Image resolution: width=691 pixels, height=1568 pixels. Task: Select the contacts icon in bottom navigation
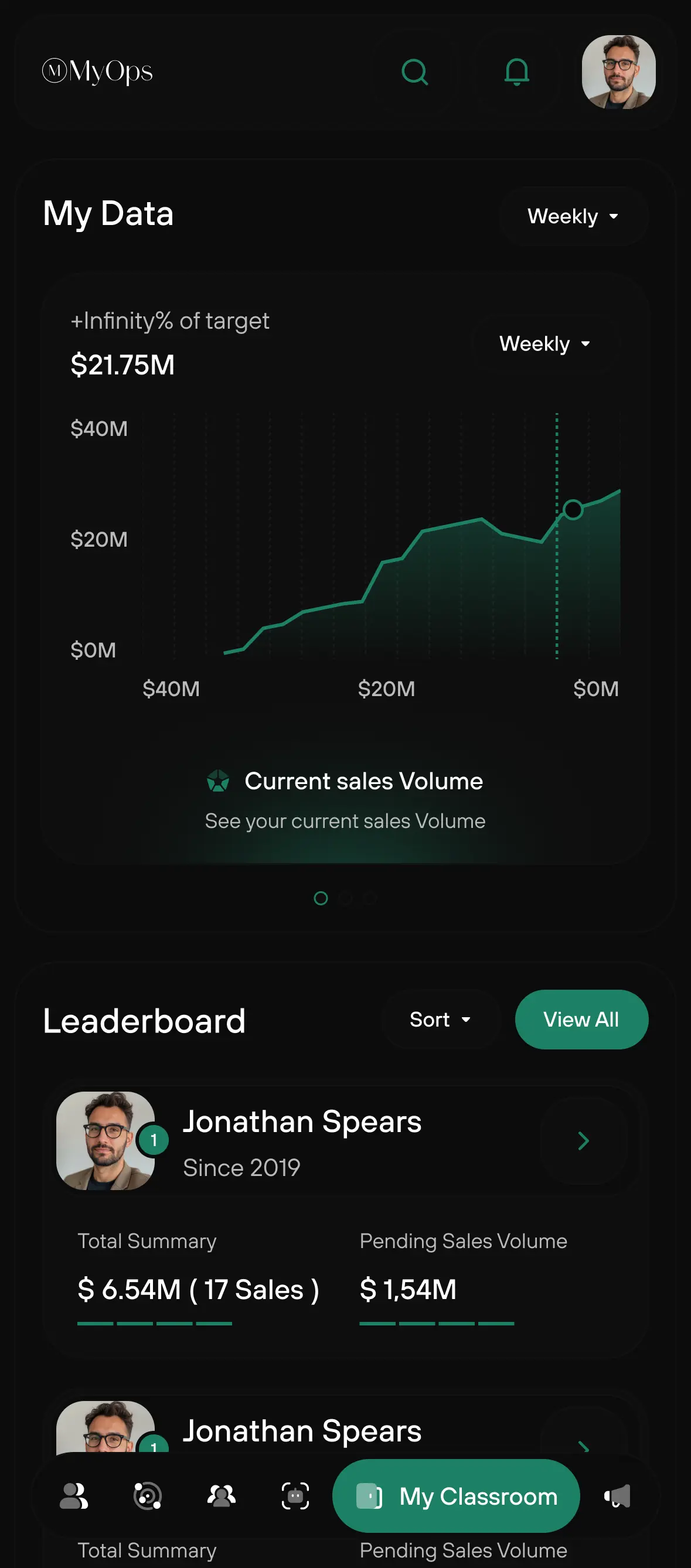74,1496
